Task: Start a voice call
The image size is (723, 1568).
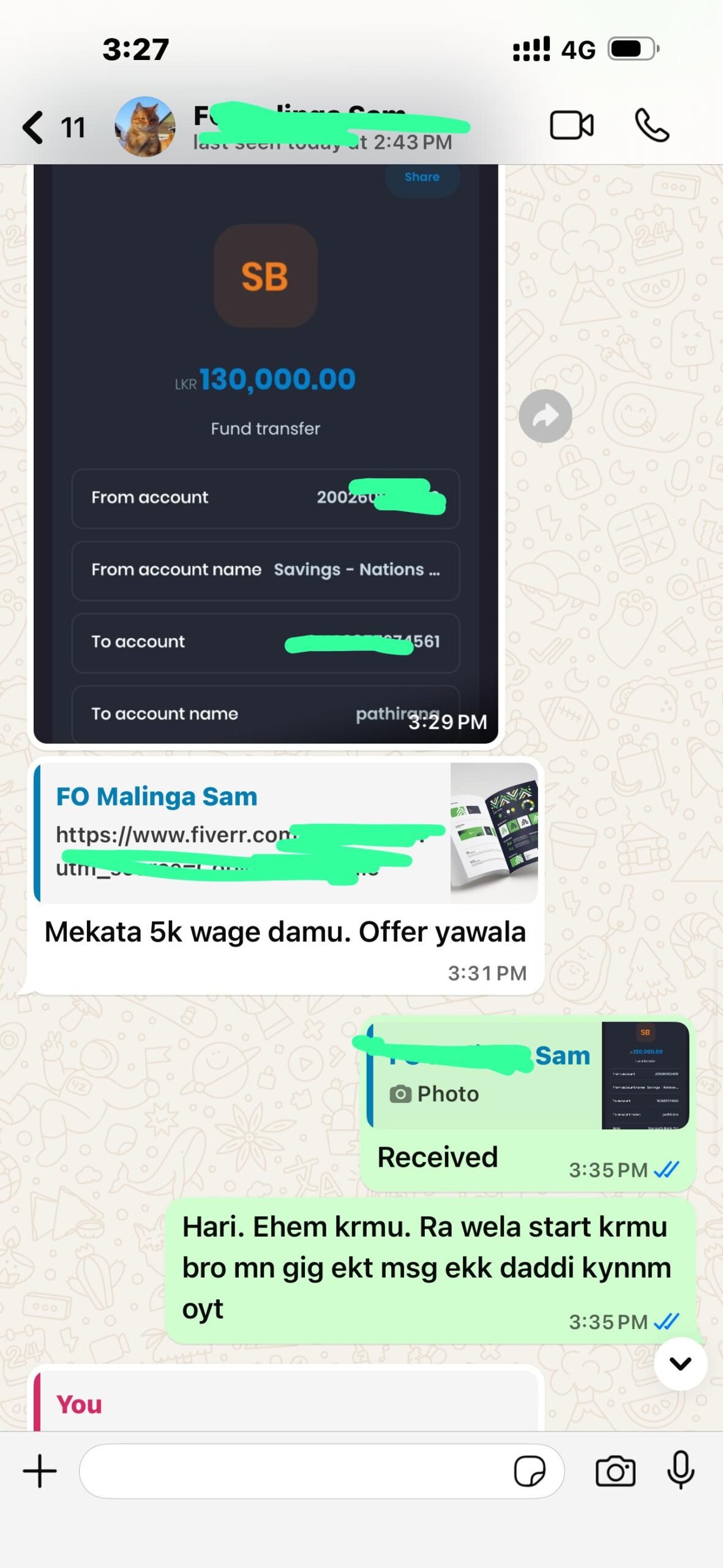Action: tap(652, 126)
